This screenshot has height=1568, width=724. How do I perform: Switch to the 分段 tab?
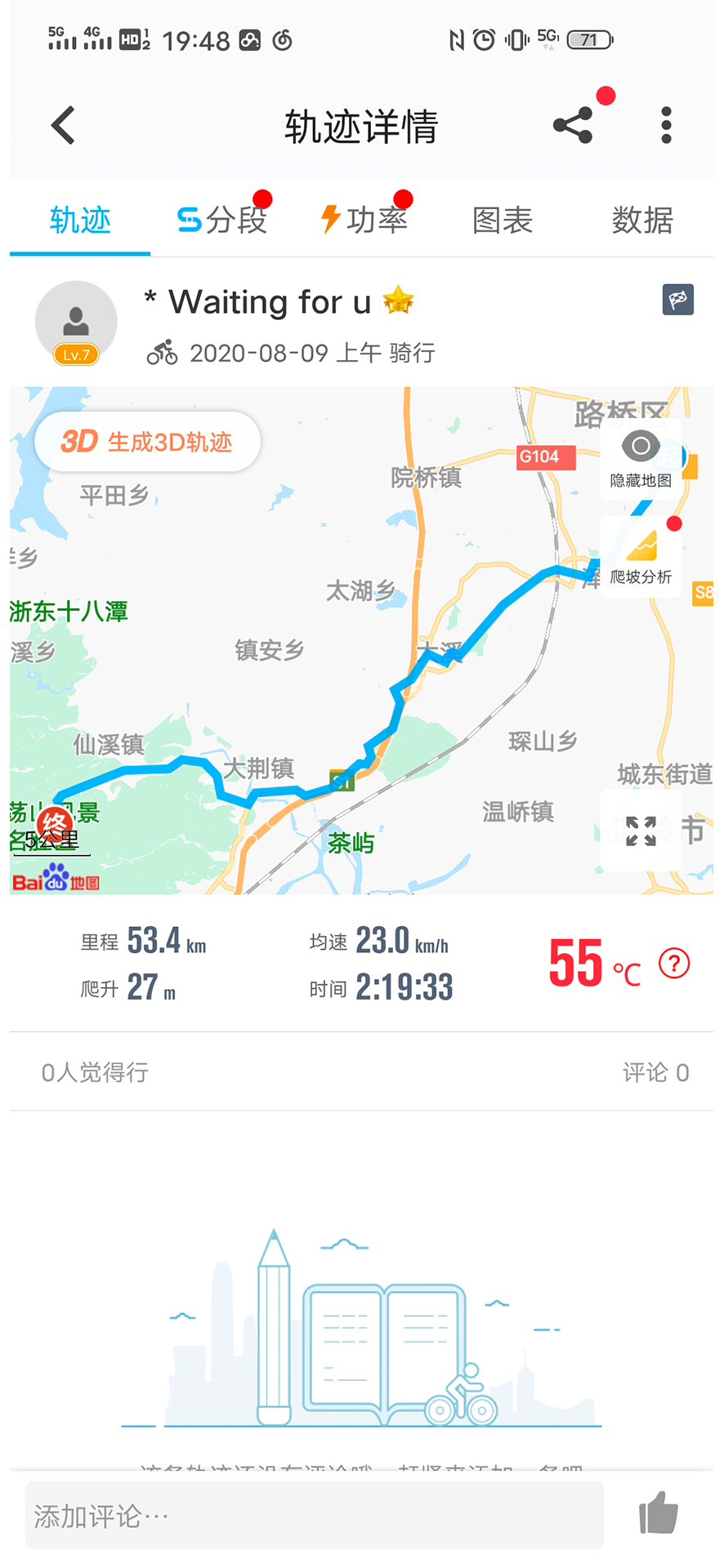click(x=222, y=220)
